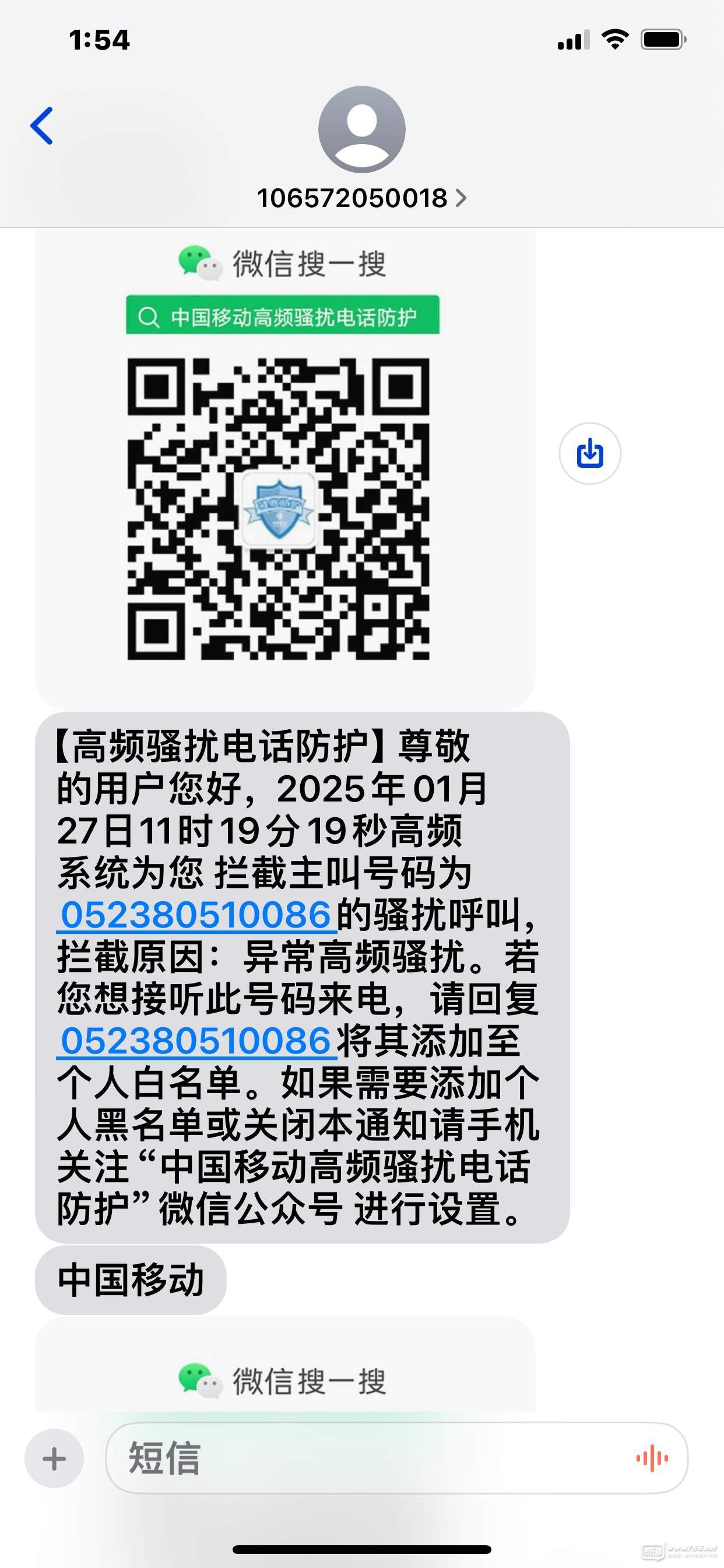Open the plus attachments menu

[x=54, y=1458]
